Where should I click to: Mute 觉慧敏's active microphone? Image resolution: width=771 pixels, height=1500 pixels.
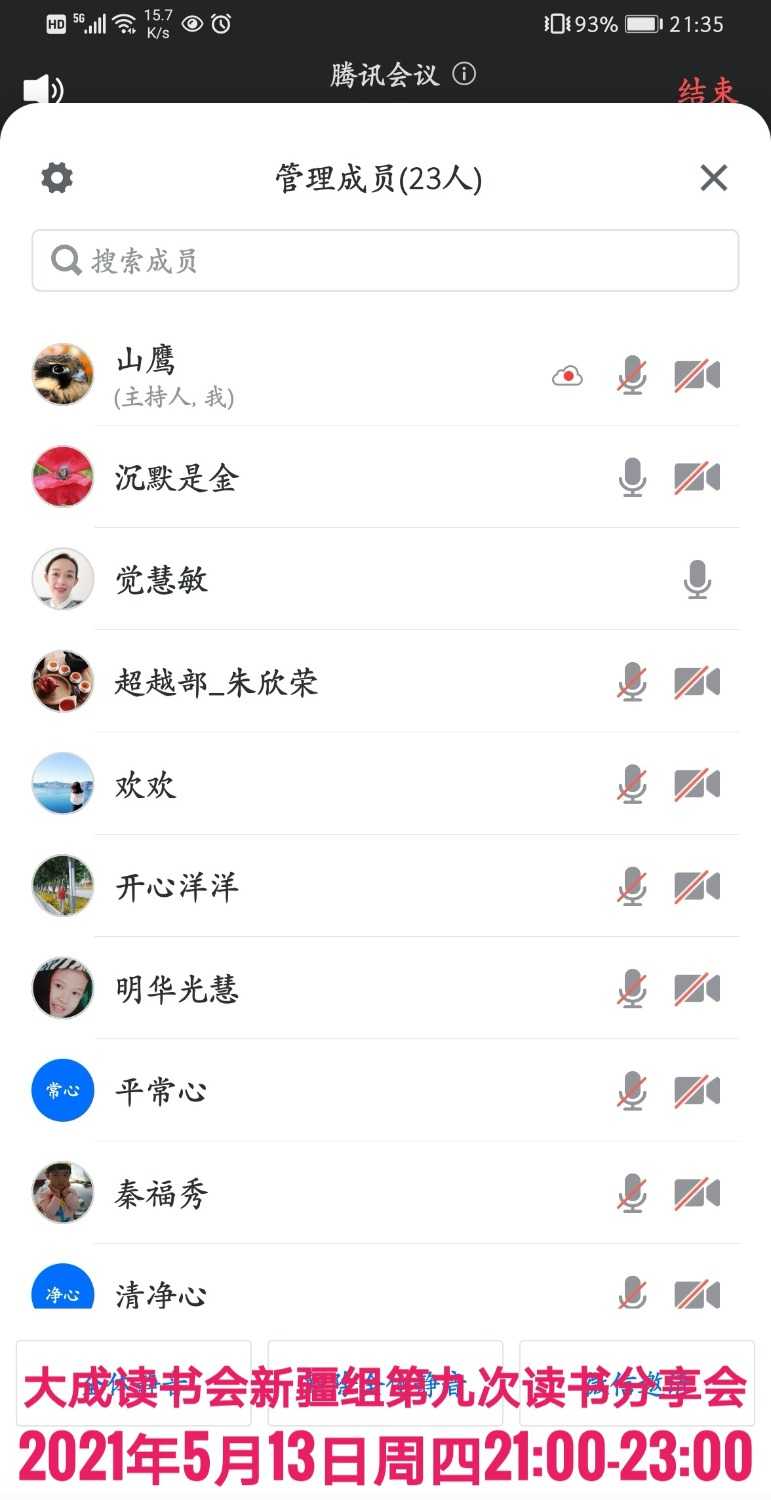pyautogui.click(x=697, y=580)
